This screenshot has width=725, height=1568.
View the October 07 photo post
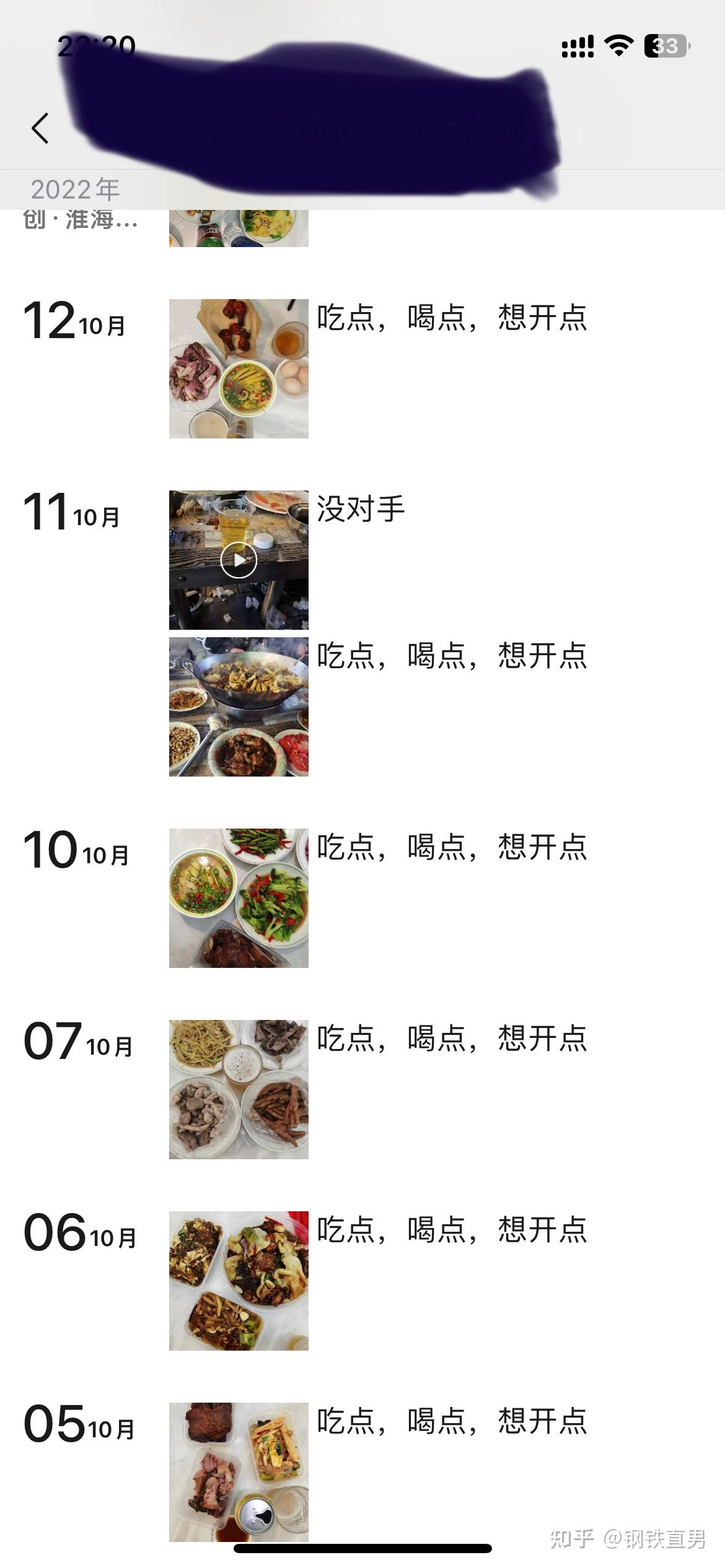click(239, 1089)
